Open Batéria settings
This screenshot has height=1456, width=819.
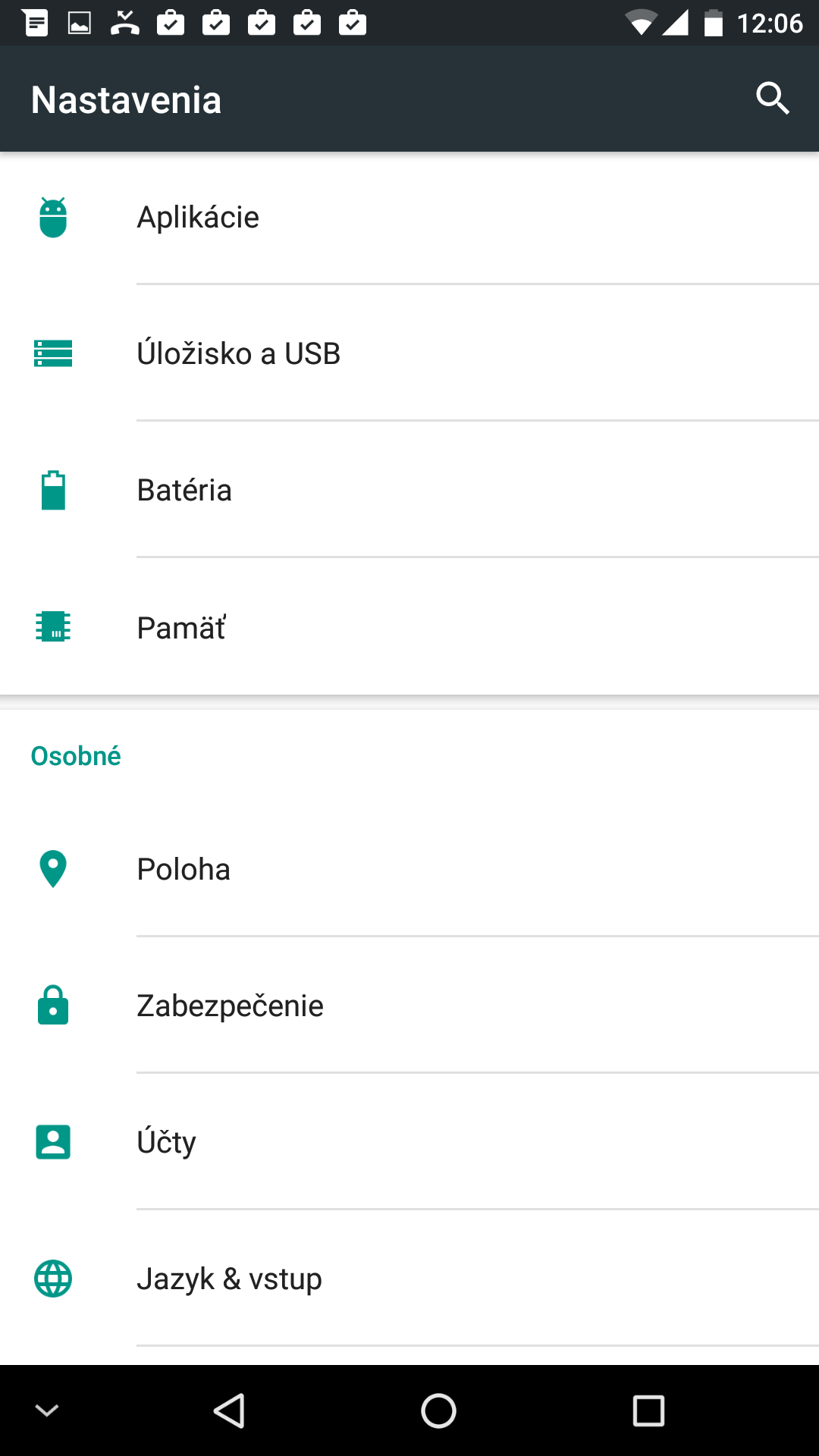tap(409, 490)
